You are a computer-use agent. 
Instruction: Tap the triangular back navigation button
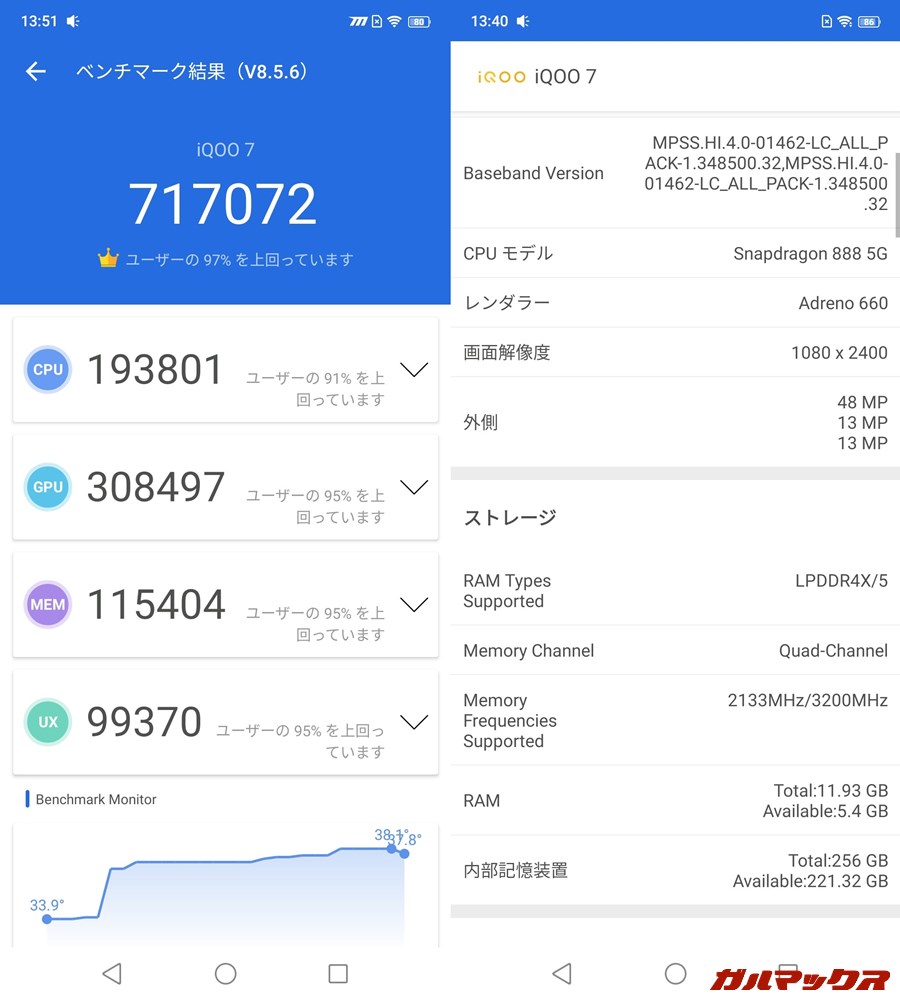[111, 973]
